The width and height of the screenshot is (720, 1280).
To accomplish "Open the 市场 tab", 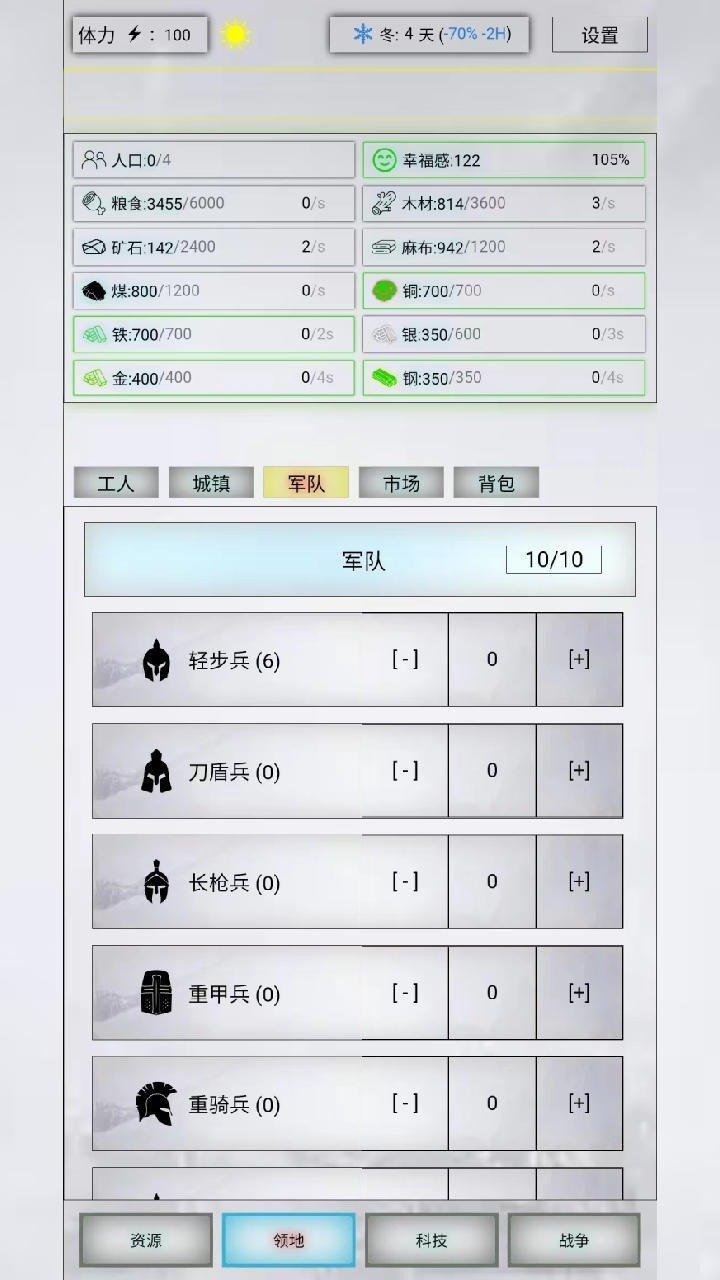I will click(401, 483).
